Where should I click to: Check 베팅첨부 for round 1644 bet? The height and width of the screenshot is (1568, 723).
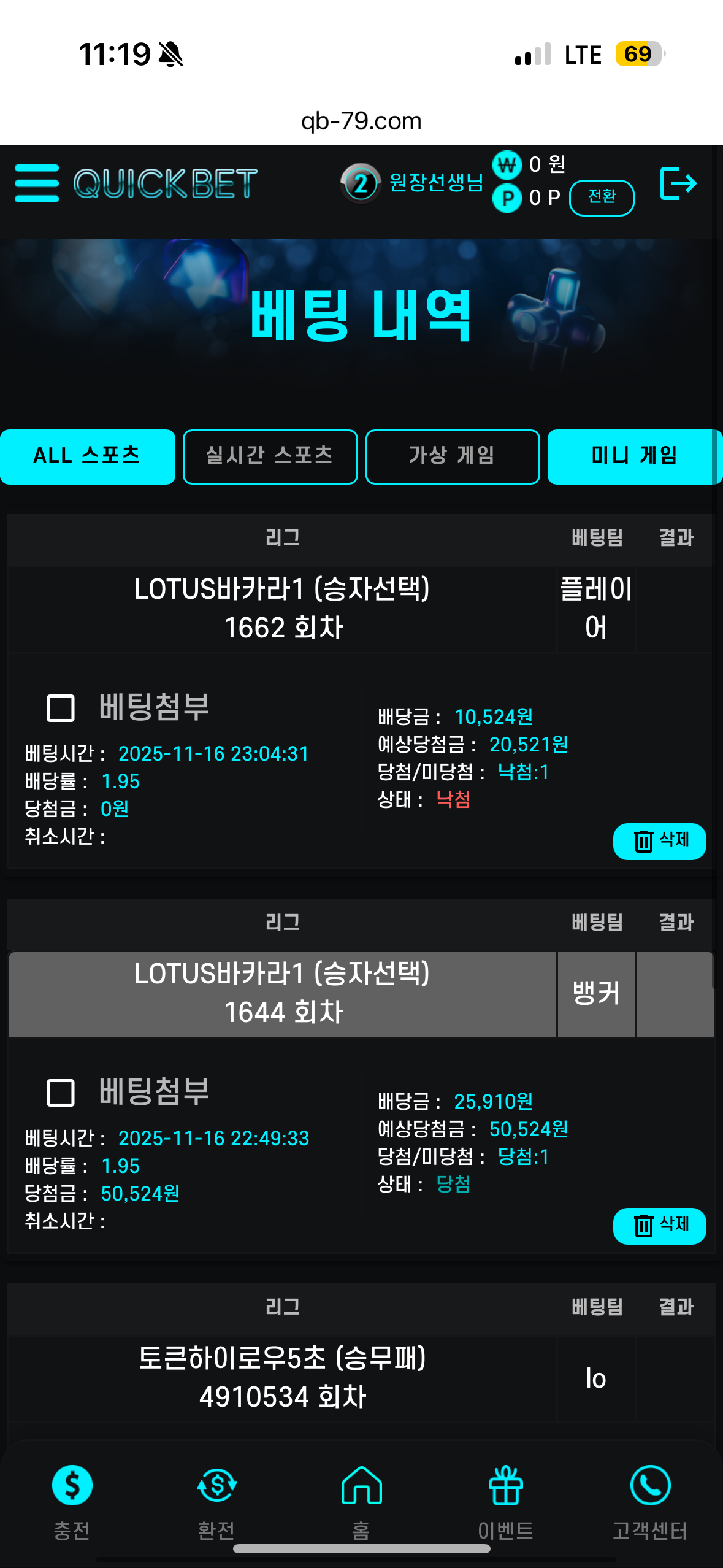pyautogui.click(x=61, y=1093)
